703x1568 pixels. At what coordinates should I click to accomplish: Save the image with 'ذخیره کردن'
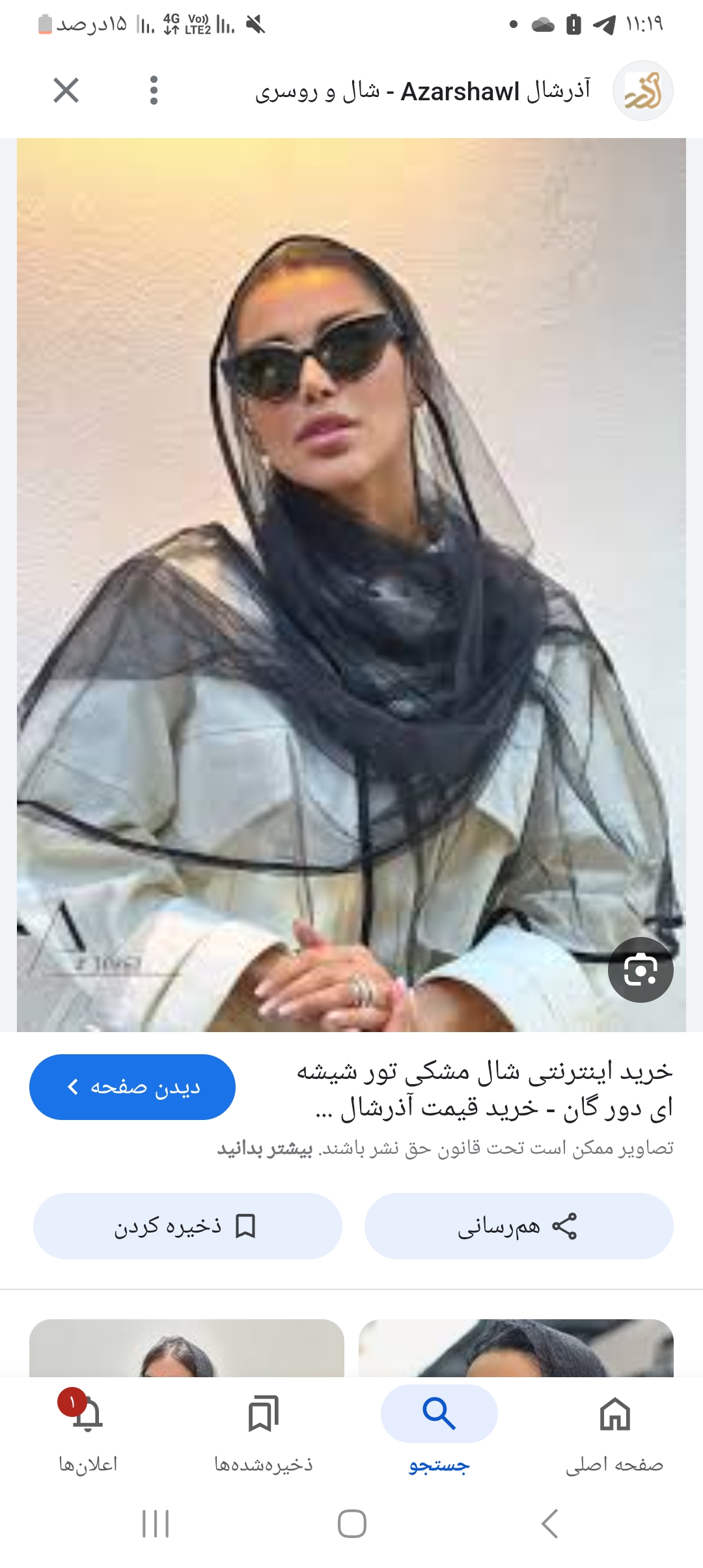click(x=187, y=1226)
